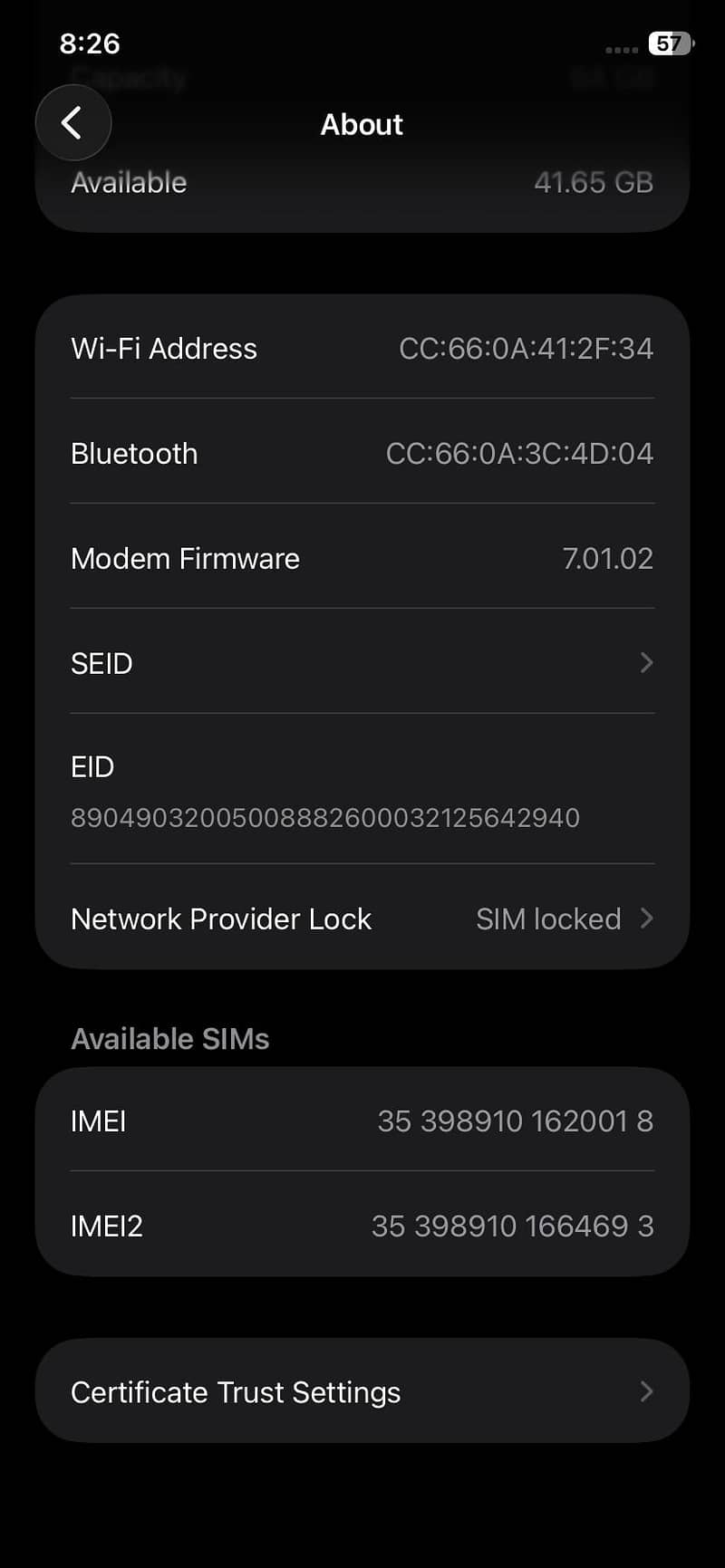
Task: Tap the back chevron to return
Action: pyautogui.click(x=73, y=122)
